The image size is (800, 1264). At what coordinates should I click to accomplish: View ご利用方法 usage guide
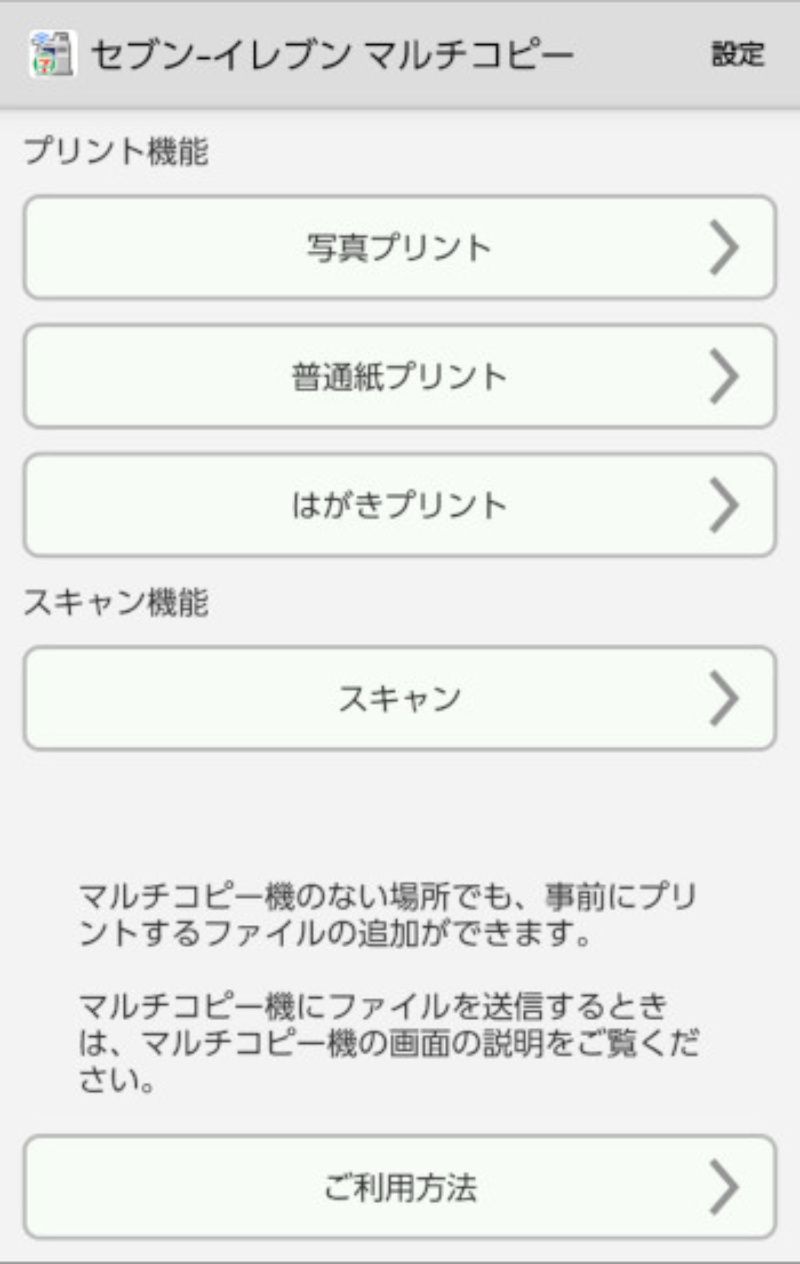[x=400, y=1187]
